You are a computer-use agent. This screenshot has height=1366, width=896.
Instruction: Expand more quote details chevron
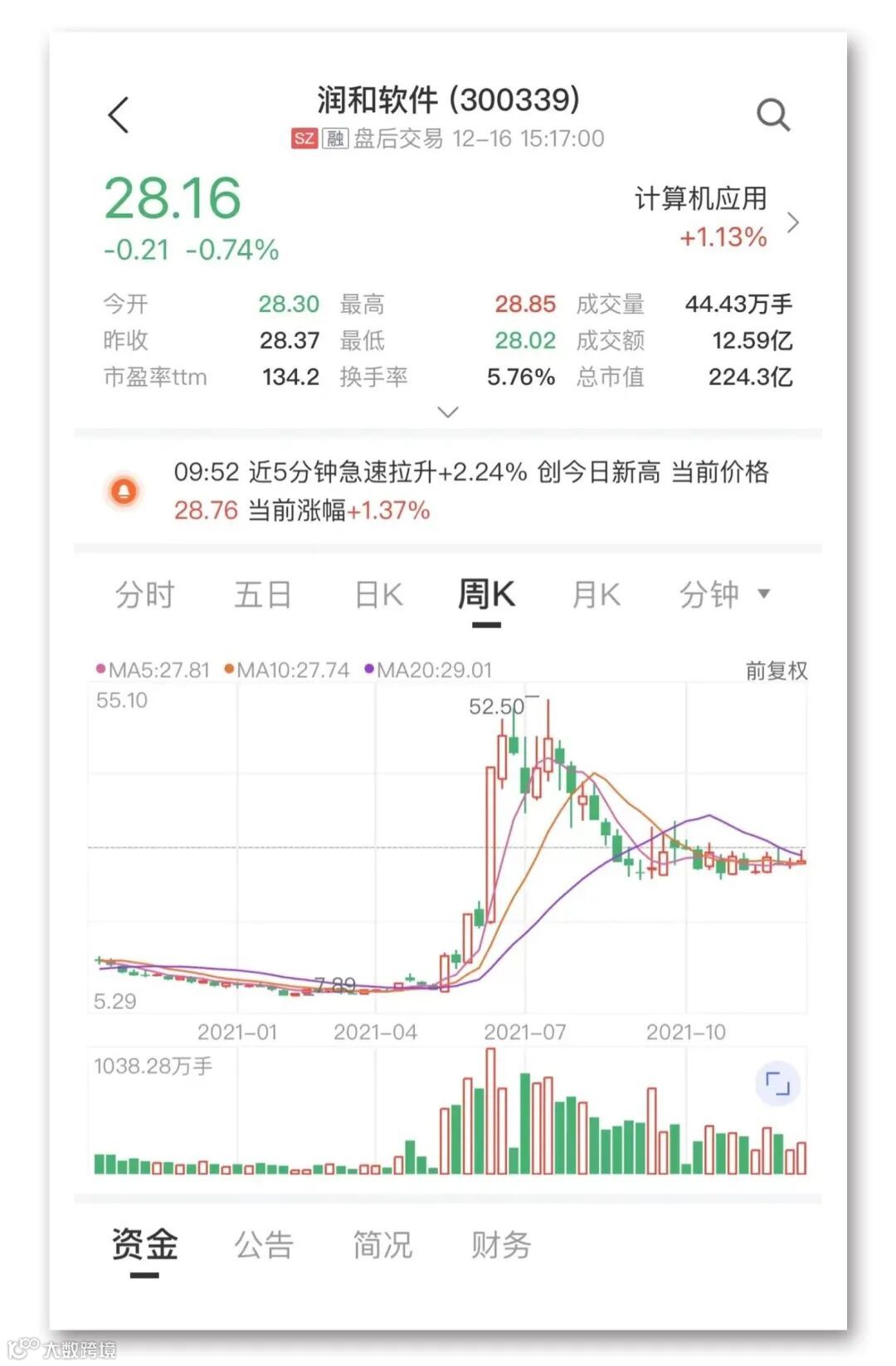448,412
